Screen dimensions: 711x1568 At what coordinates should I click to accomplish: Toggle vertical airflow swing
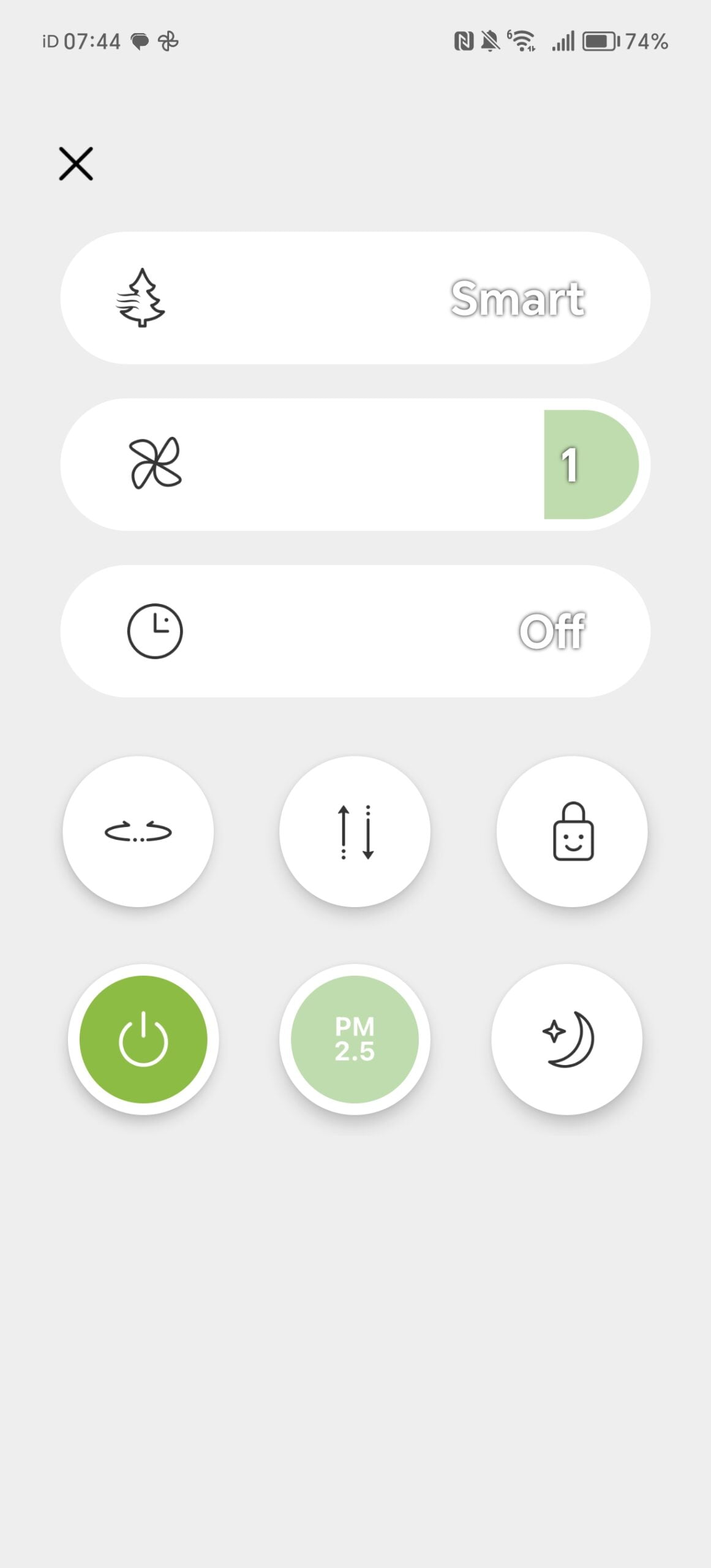355,831
